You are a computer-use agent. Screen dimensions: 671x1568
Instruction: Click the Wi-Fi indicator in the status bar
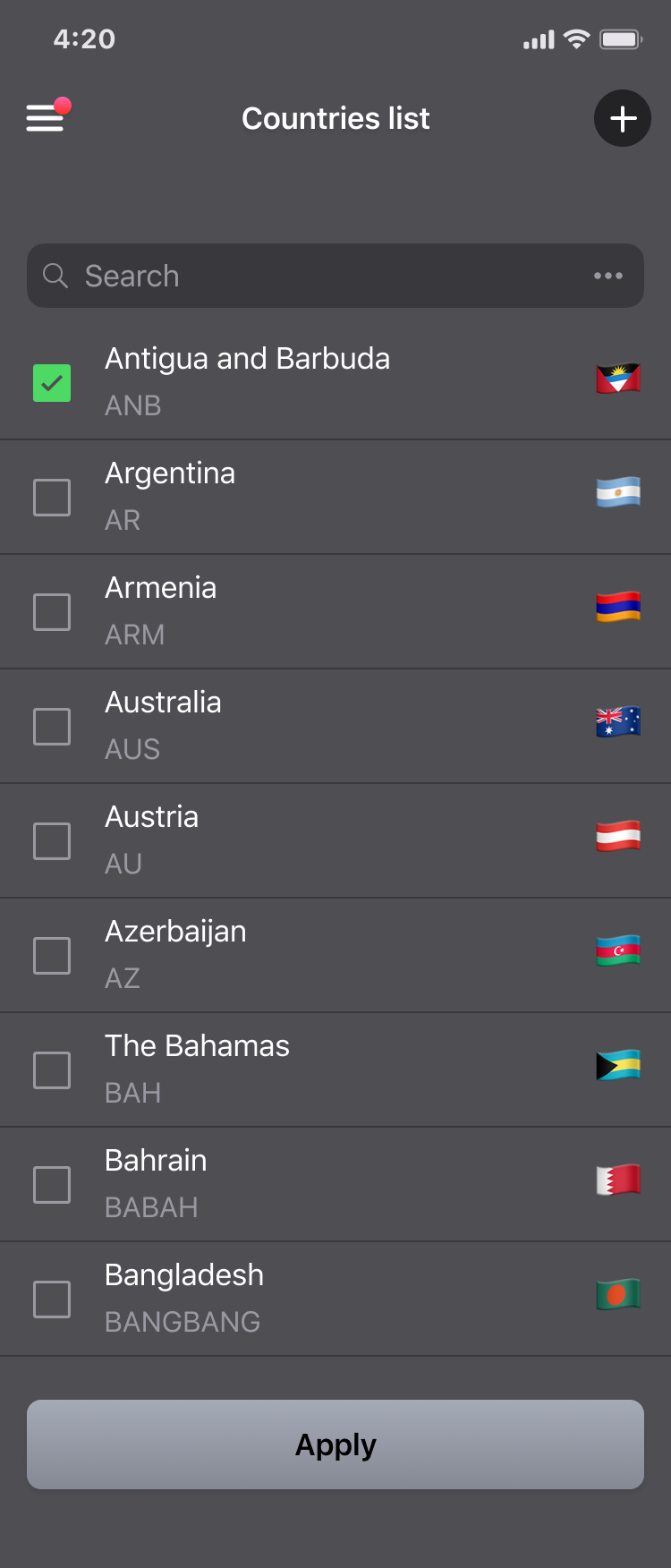576,39
